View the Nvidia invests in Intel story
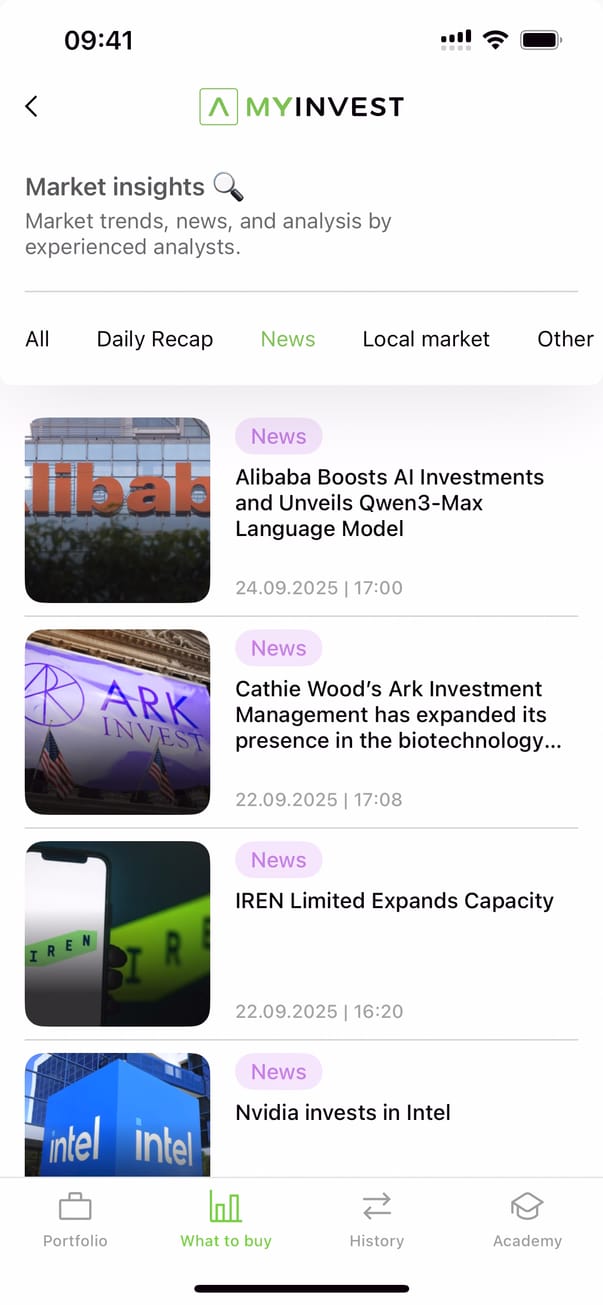This screenshot has height=1305, width=603. [343, 1112]
